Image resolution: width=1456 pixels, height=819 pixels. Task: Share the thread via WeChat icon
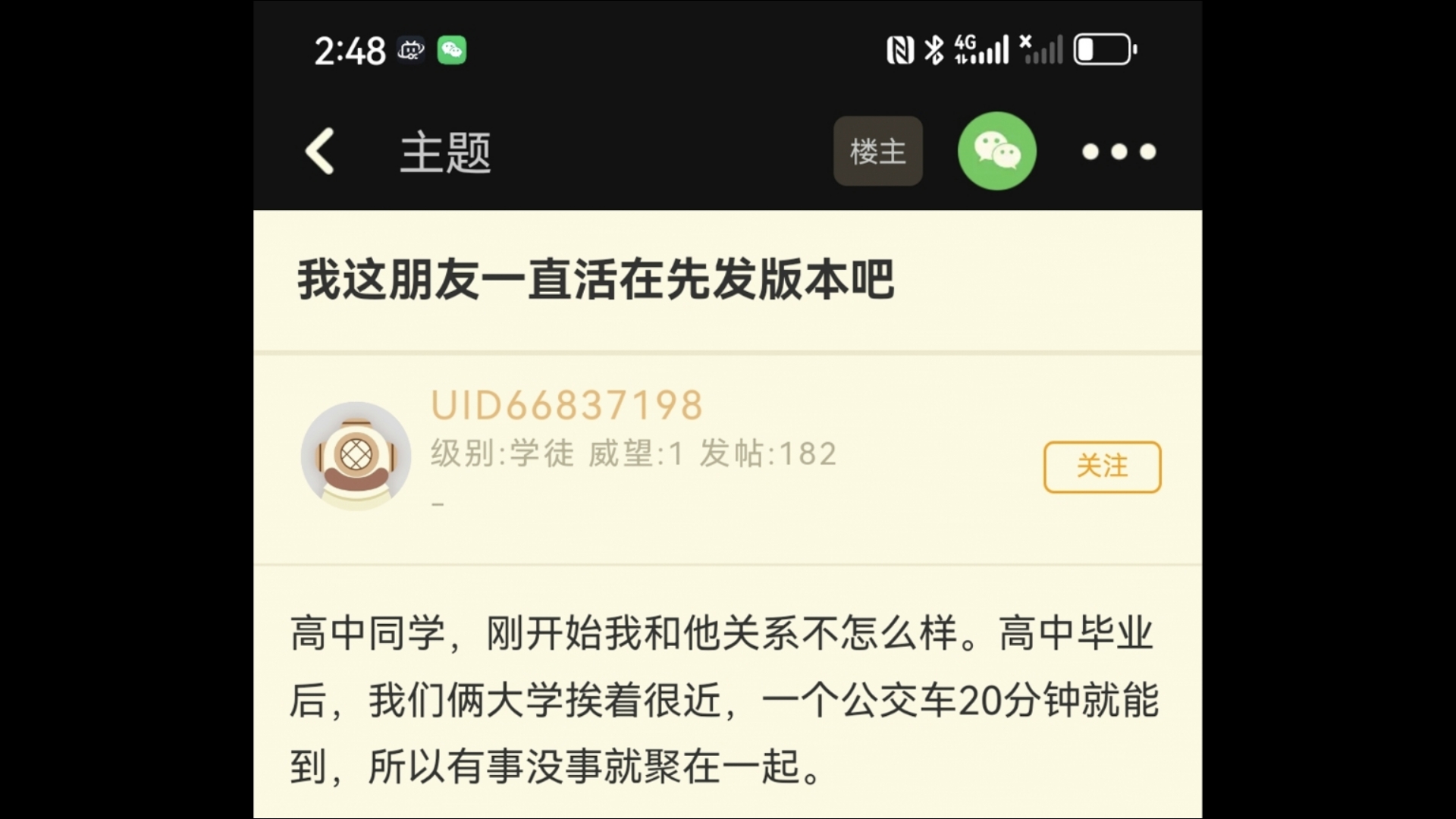pos(996,151)
